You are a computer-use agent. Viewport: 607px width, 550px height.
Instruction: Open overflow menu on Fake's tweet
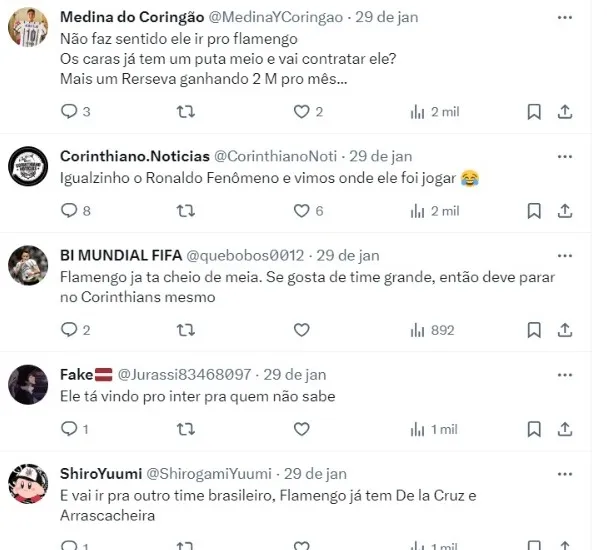pyautogui.click(x=565, y=374)
